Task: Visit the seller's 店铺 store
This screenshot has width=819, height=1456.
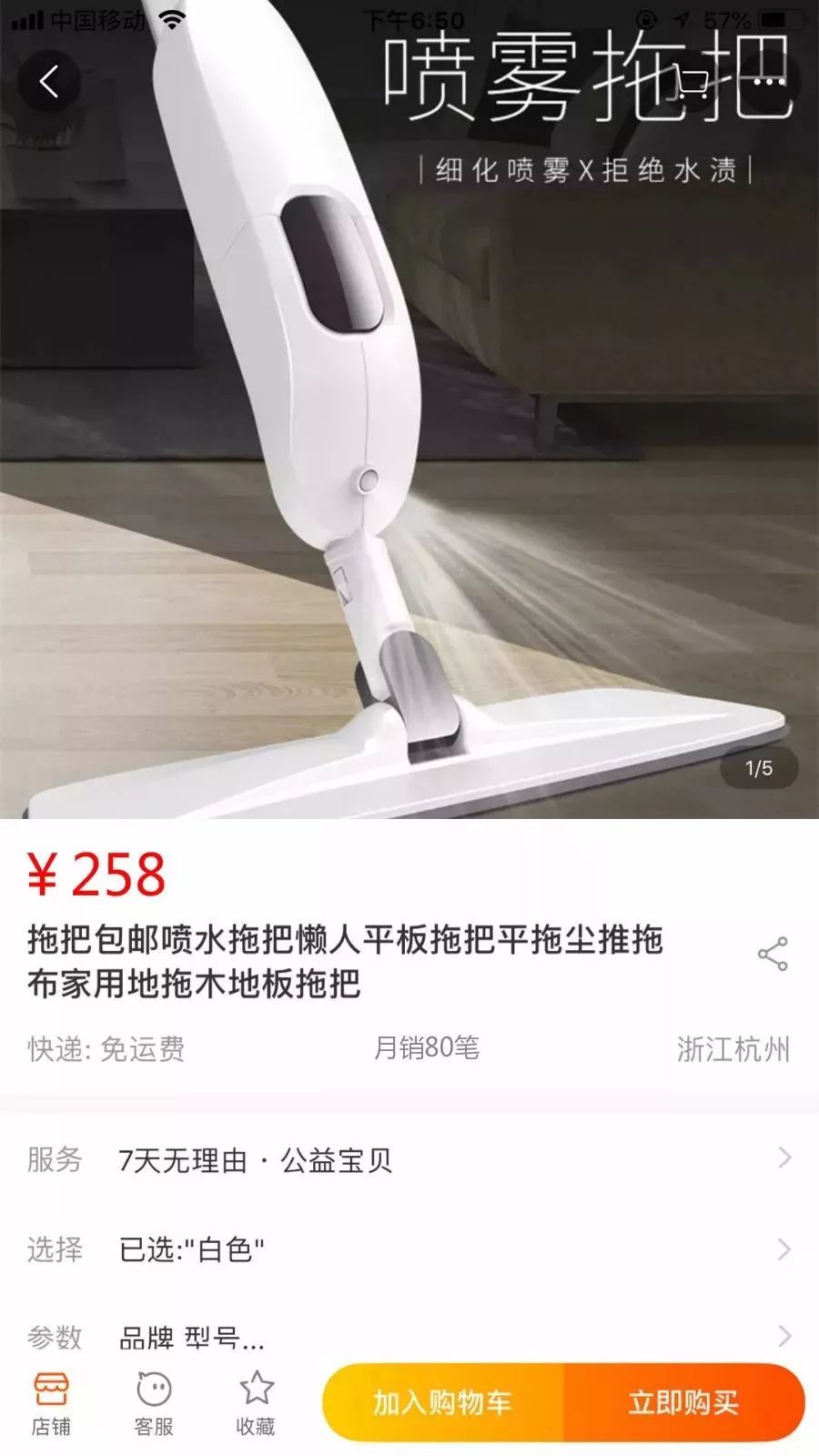Action: coord(51,1404)
